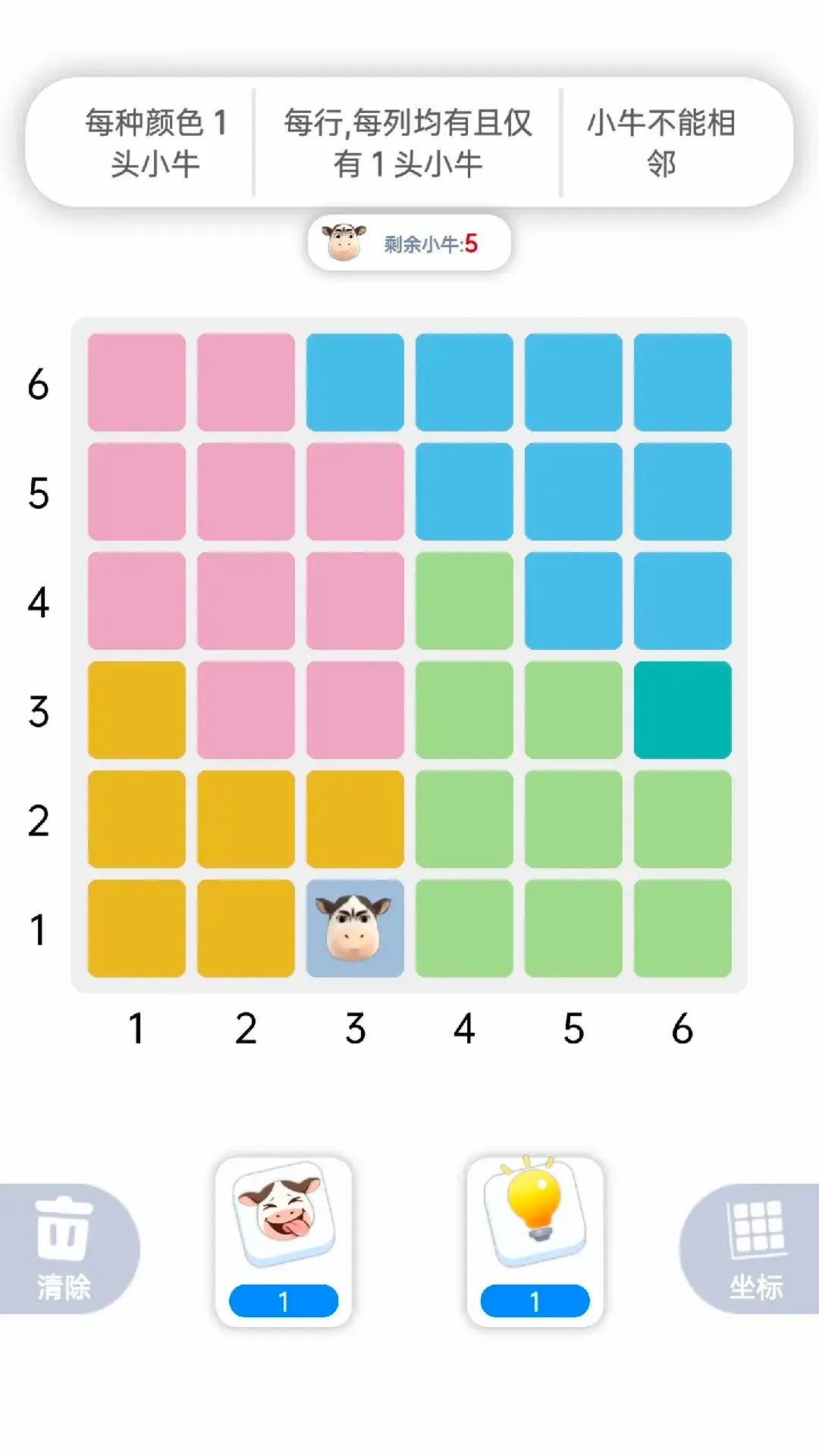Tap the 清除 clear button
819x1456 pixels.
click(64, 1249)
